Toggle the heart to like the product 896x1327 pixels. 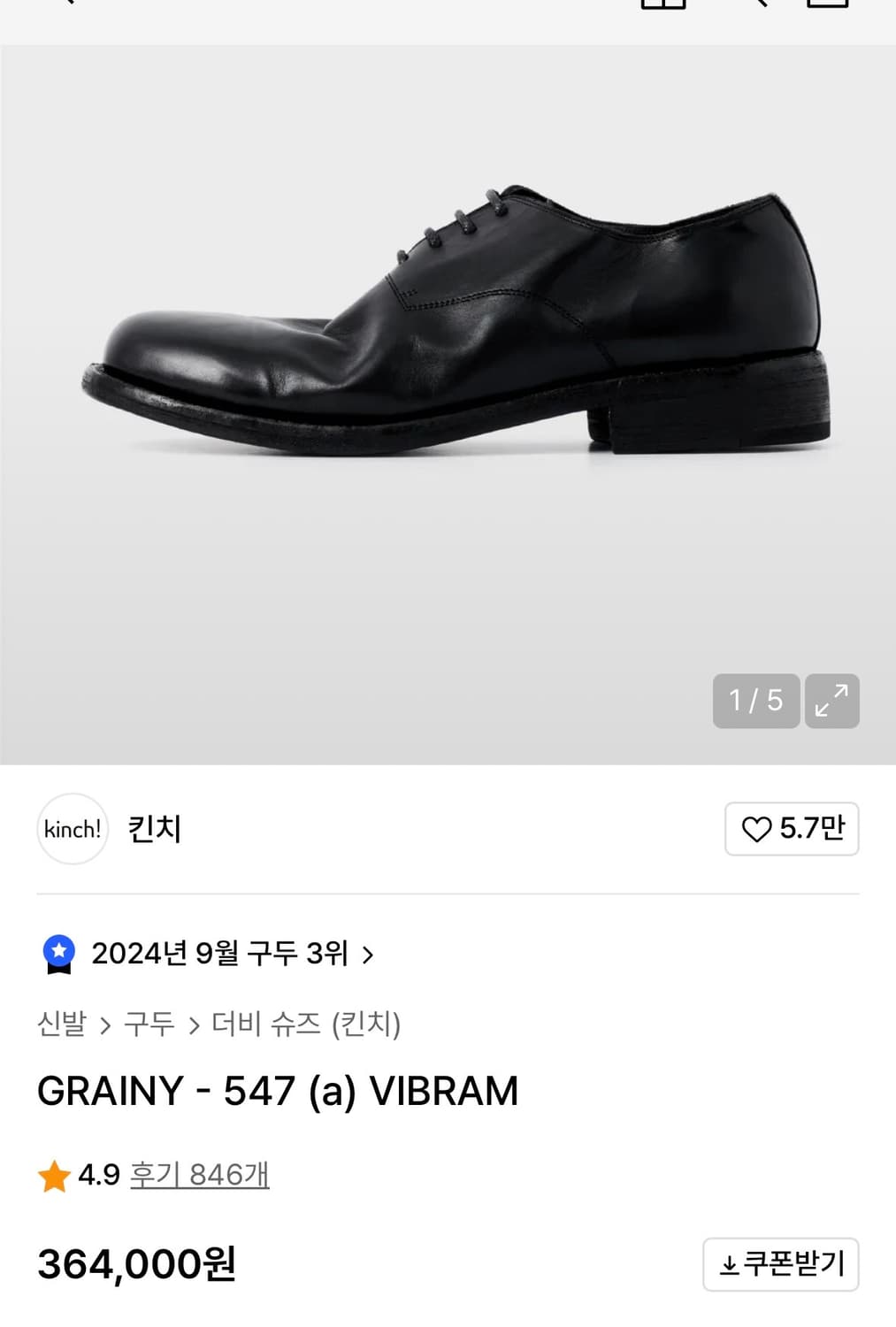757,829
